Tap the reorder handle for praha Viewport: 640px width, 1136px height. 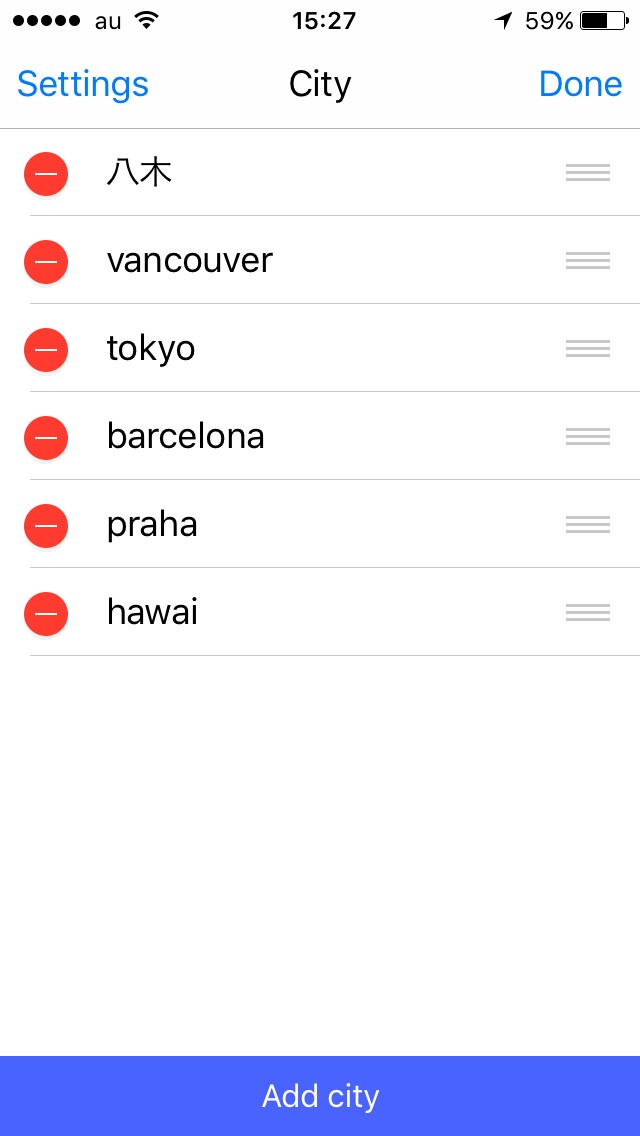588,525
